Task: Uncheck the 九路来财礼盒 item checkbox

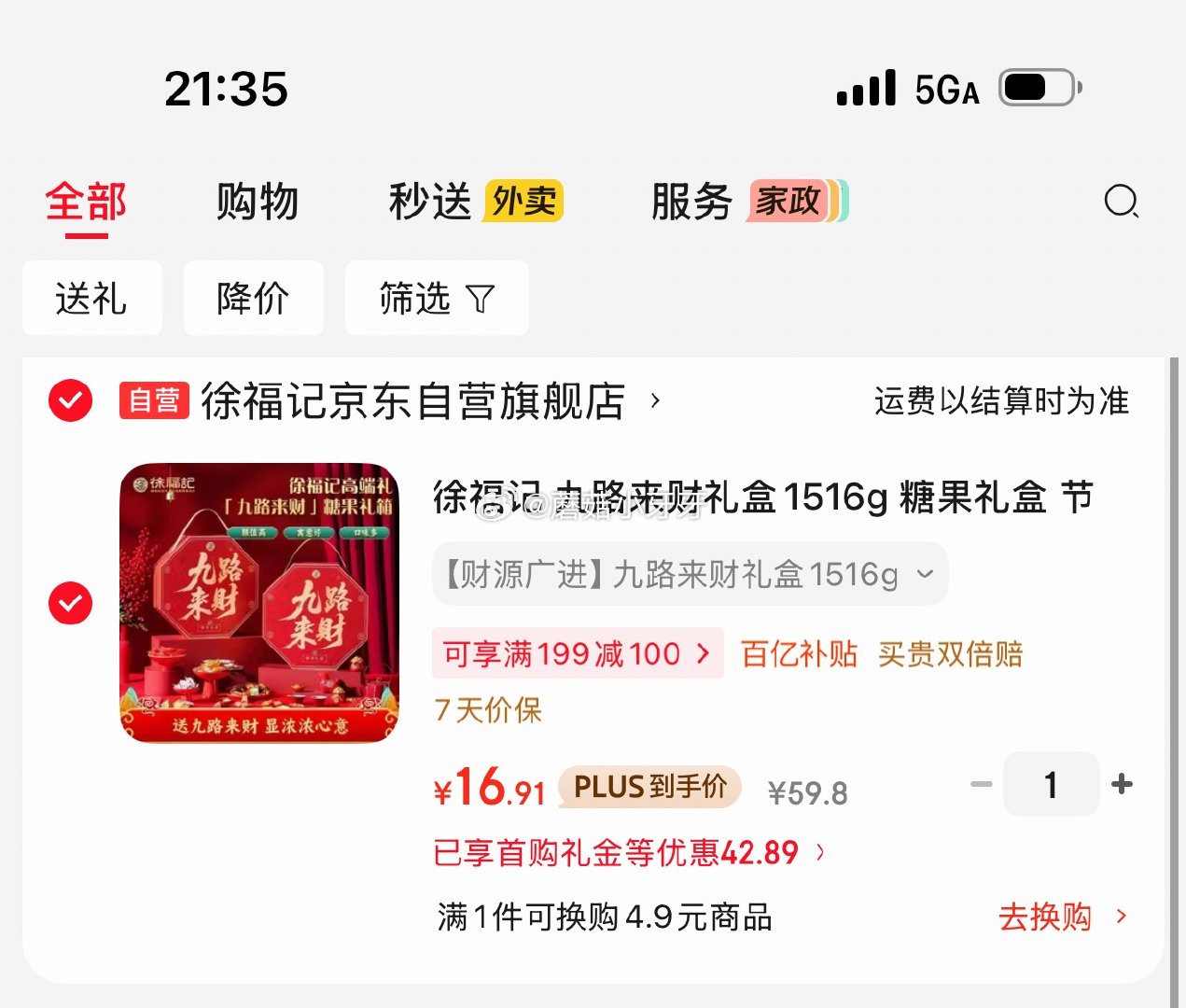Action: 70,603
